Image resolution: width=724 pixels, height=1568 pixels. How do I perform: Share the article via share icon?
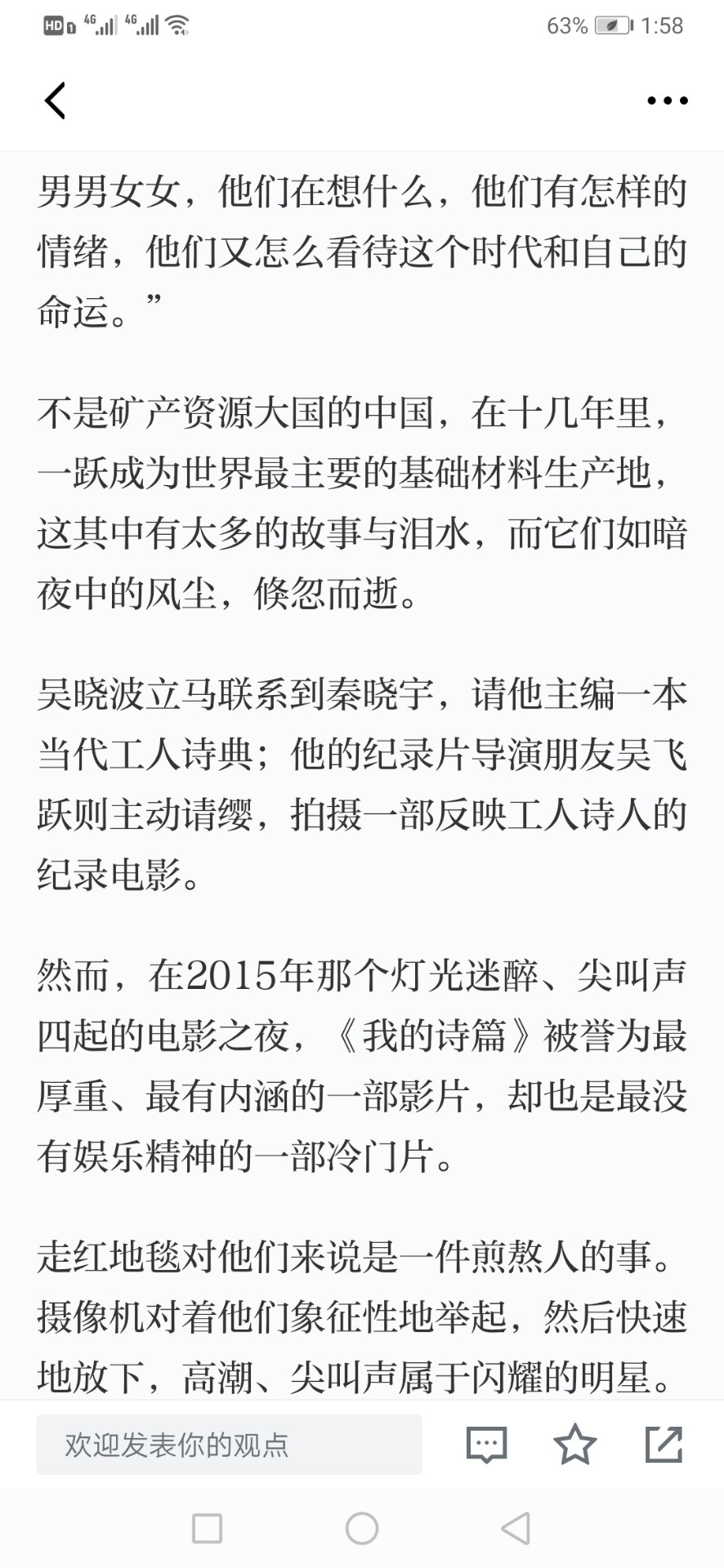tap(664, 1444)
